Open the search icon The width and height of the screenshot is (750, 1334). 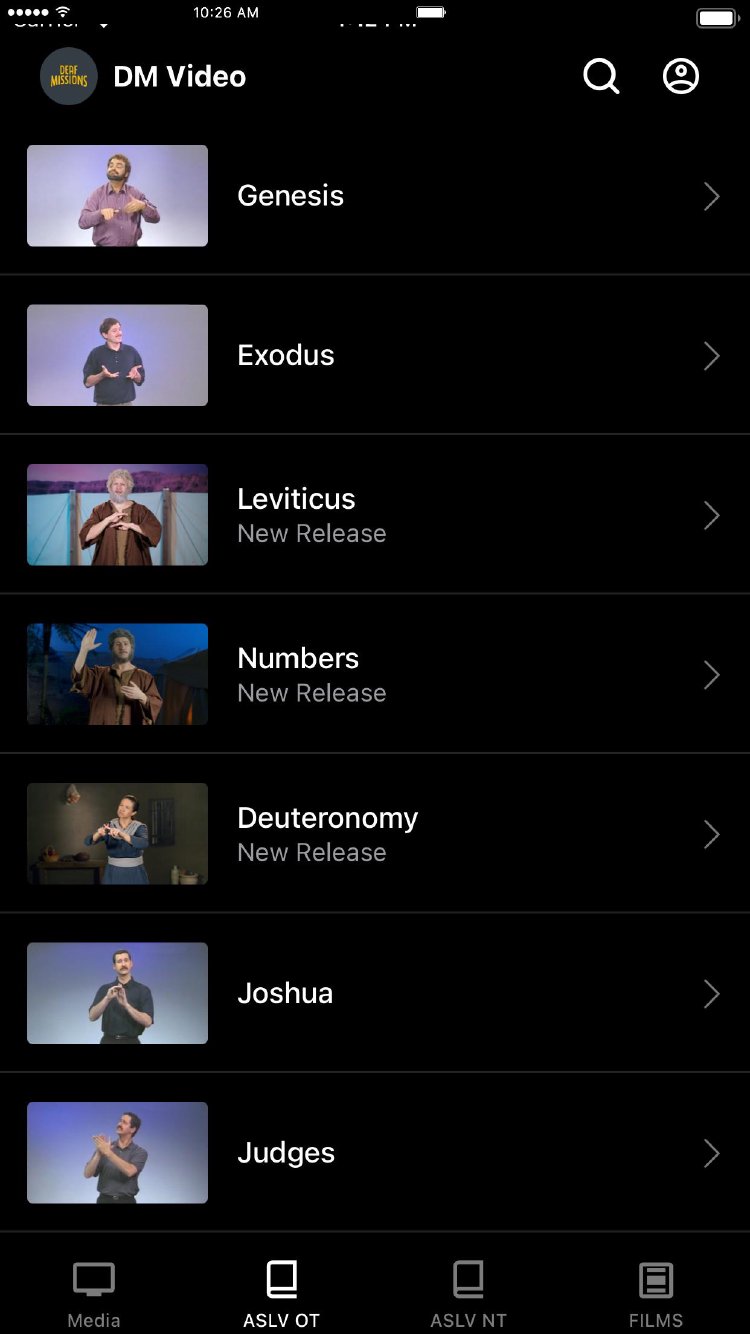point(601,76)
